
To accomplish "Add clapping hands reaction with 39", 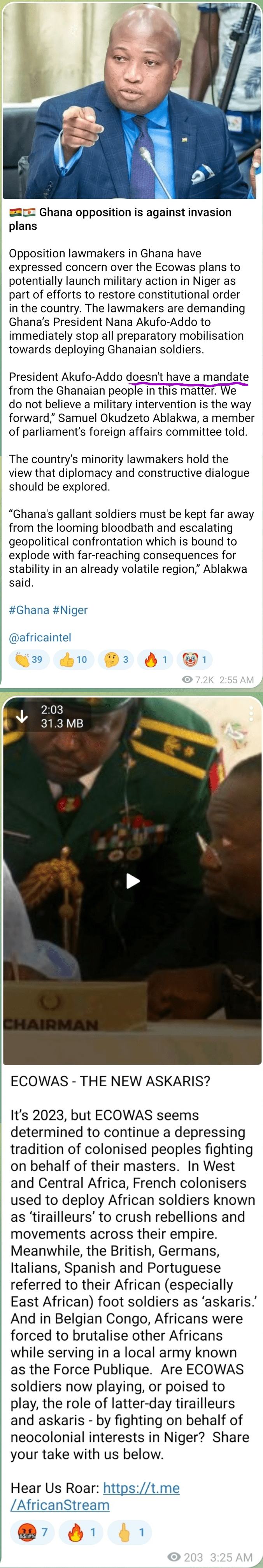I will point(29,659).
